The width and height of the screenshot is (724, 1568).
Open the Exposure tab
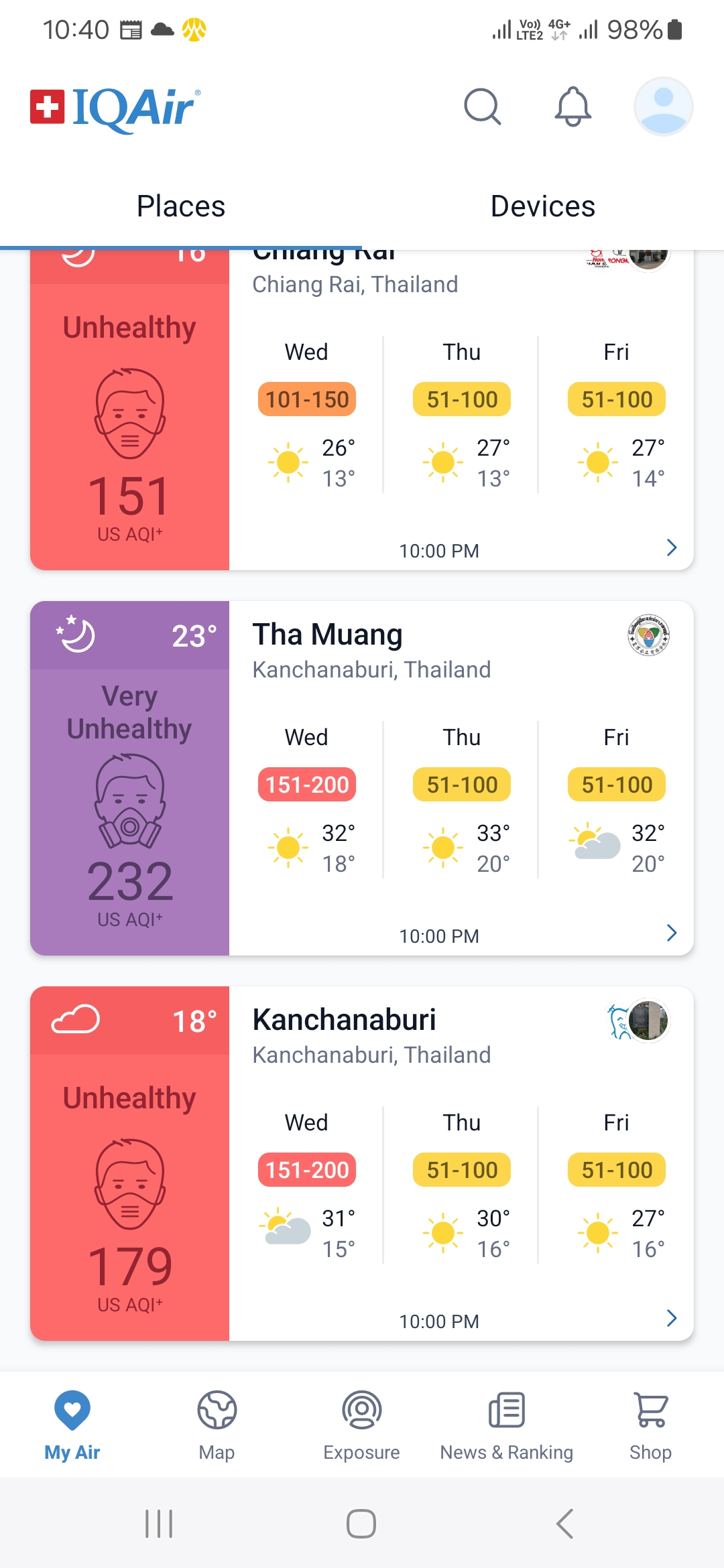[x=361, y=1425]
